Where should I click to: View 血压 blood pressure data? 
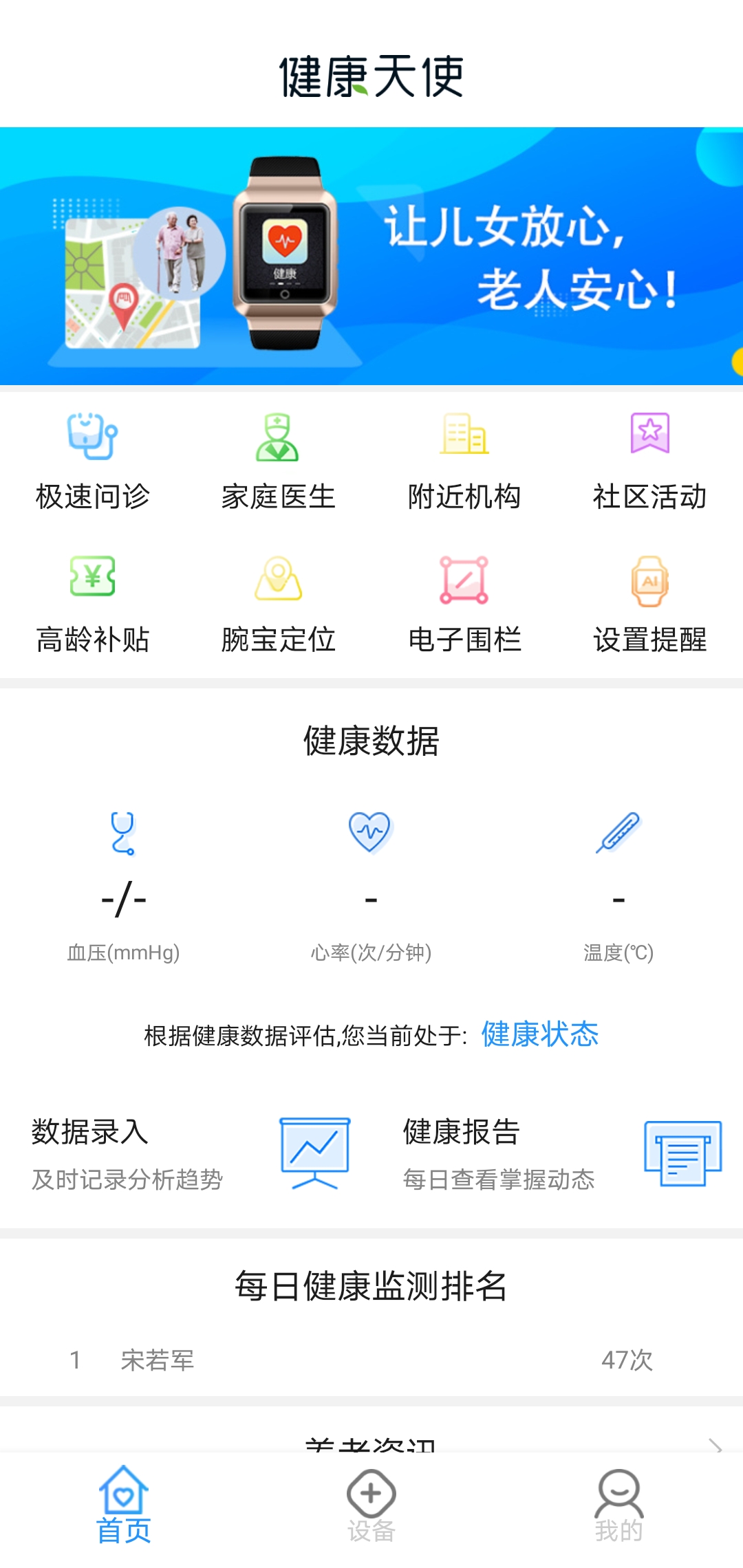pyautogui.click(x=124, y=887)
